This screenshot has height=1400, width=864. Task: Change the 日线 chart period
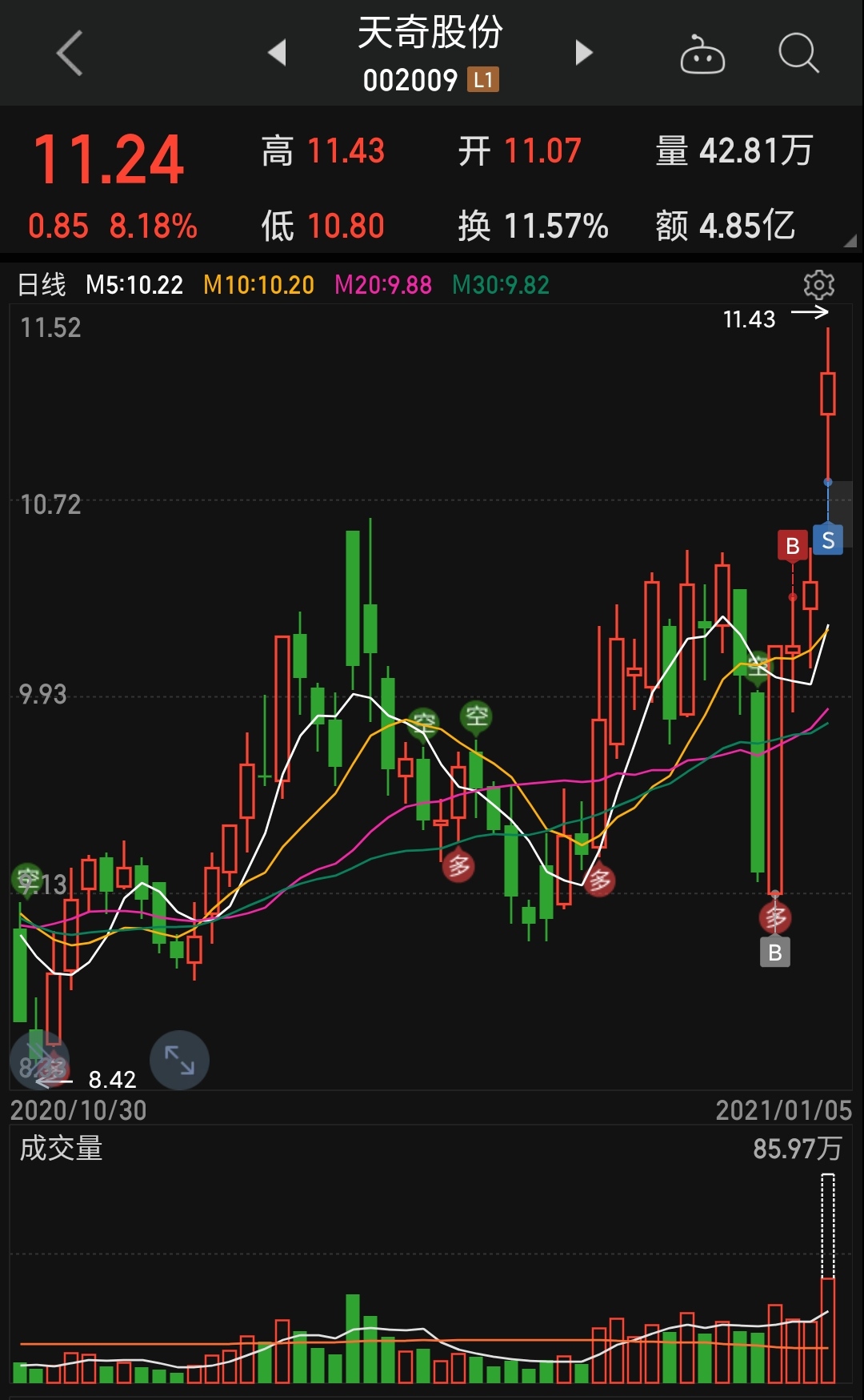click(x=42, y=285)
